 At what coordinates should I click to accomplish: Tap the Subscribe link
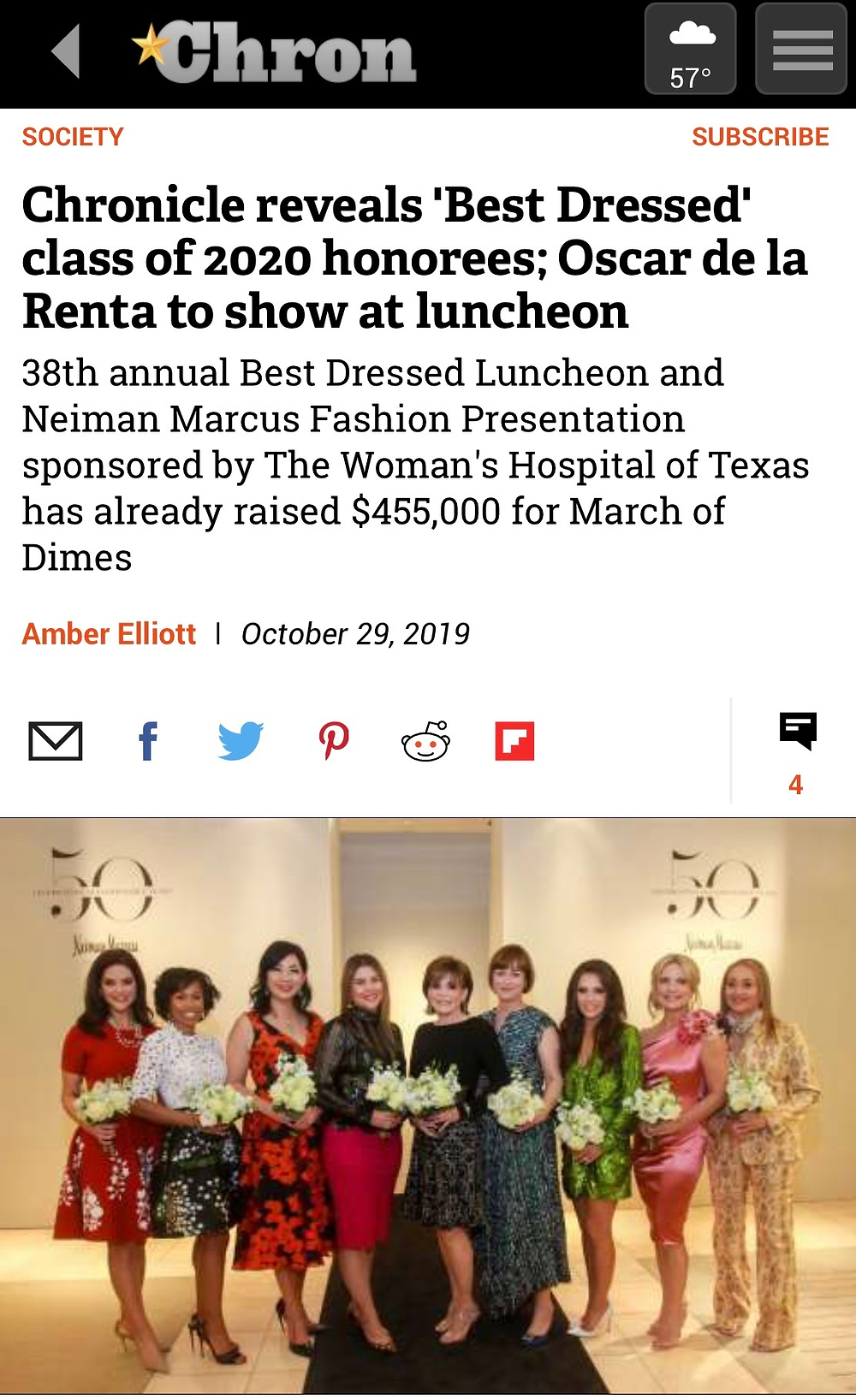tap(760, 137)
